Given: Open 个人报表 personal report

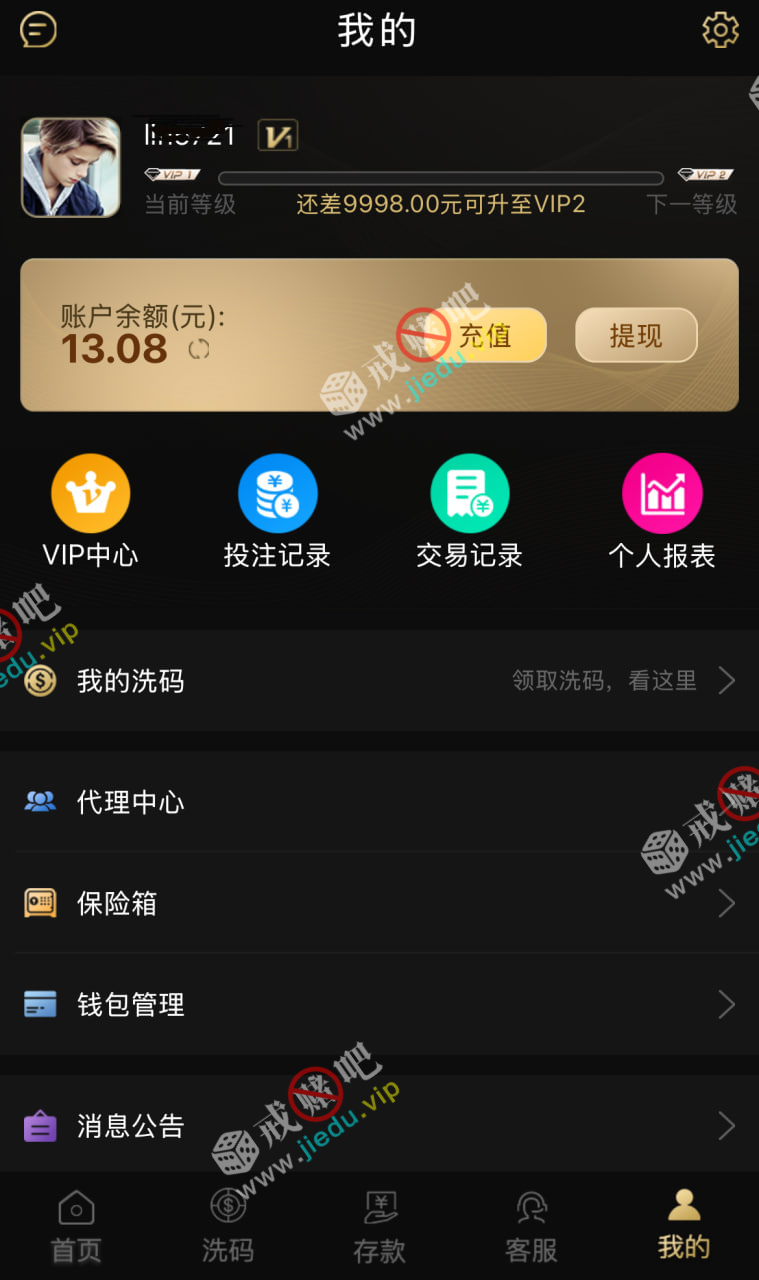Looking at the screenshot, I should [x=662, y=511].
